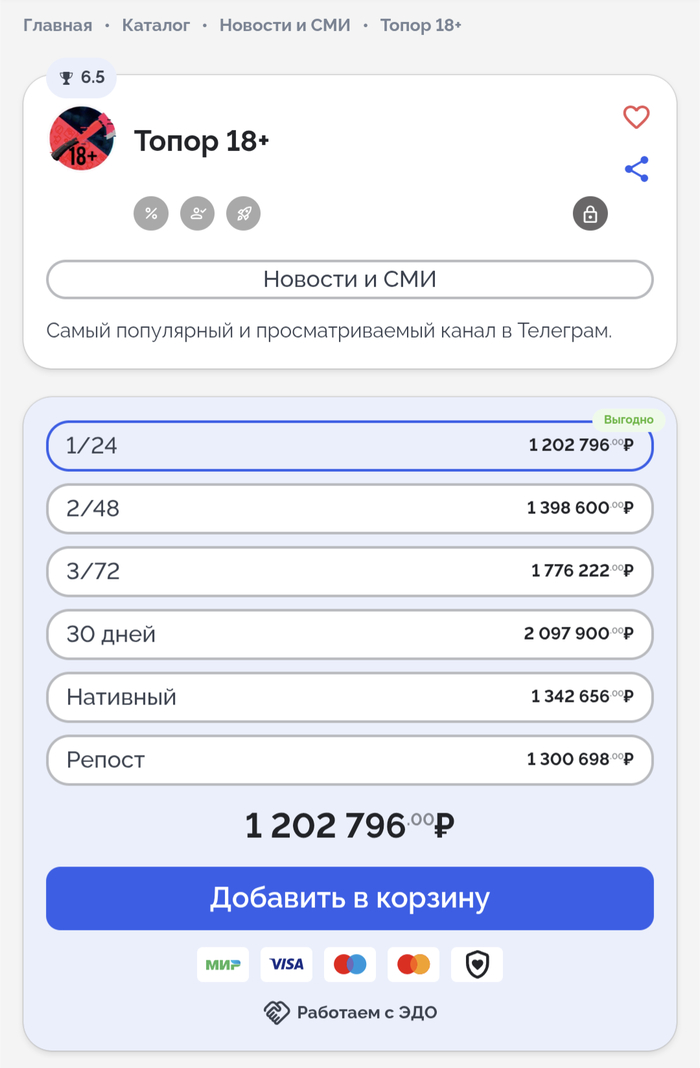
Task: Choose the 2/48 placement option
Action: coord(350,509)
